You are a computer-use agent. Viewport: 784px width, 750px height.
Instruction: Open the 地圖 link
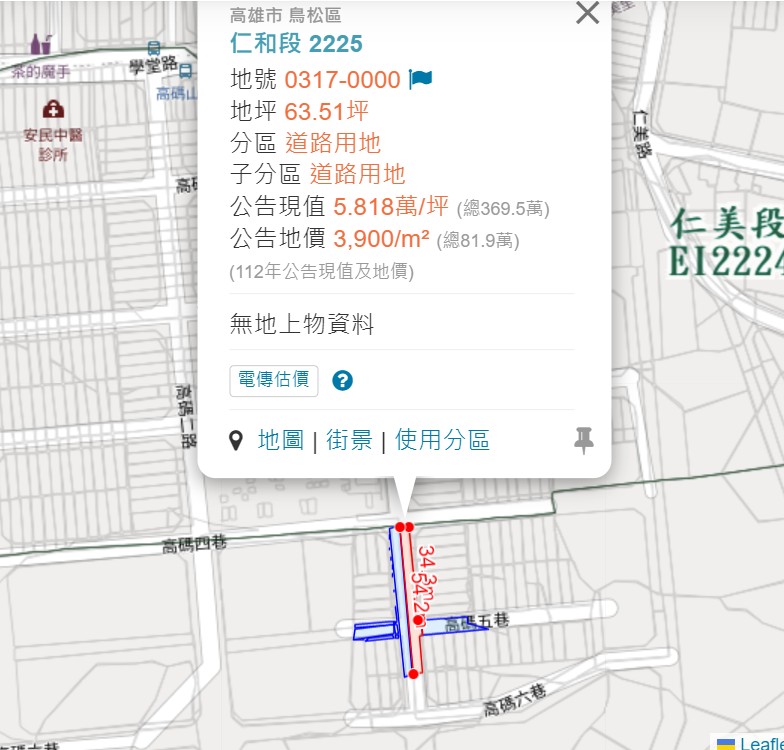point(280,440)
